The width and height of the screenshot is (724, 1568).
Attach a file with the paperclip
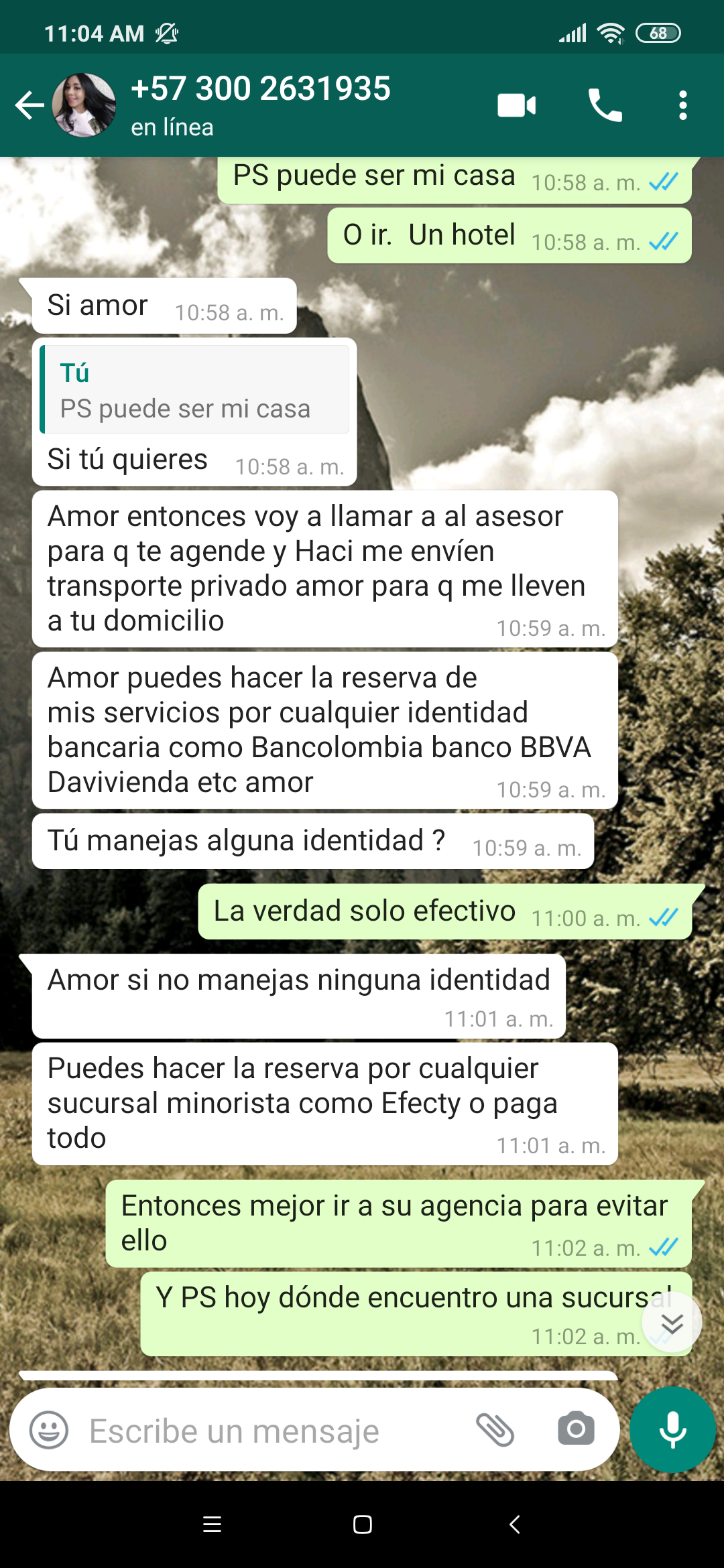(x=495, y=1429)
